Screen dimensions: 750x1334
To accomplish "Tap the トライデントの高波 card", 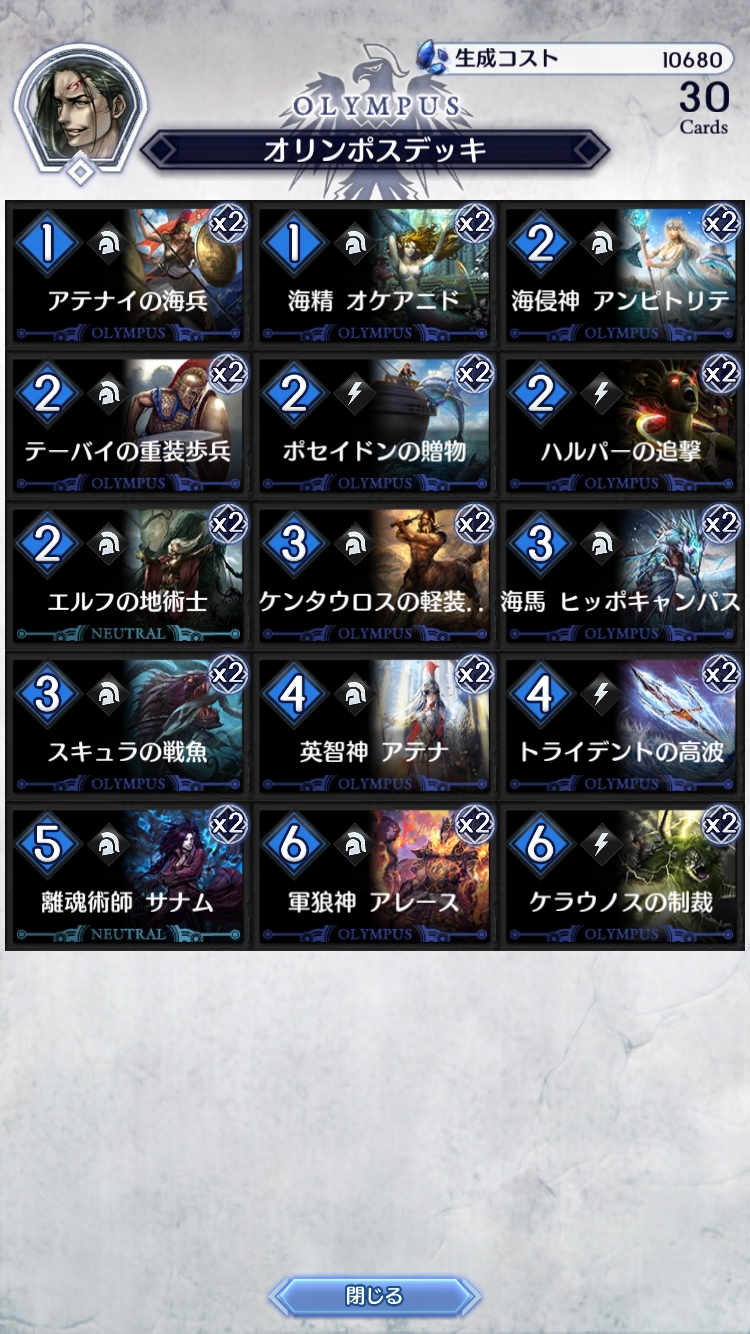I will pos(621,726).
